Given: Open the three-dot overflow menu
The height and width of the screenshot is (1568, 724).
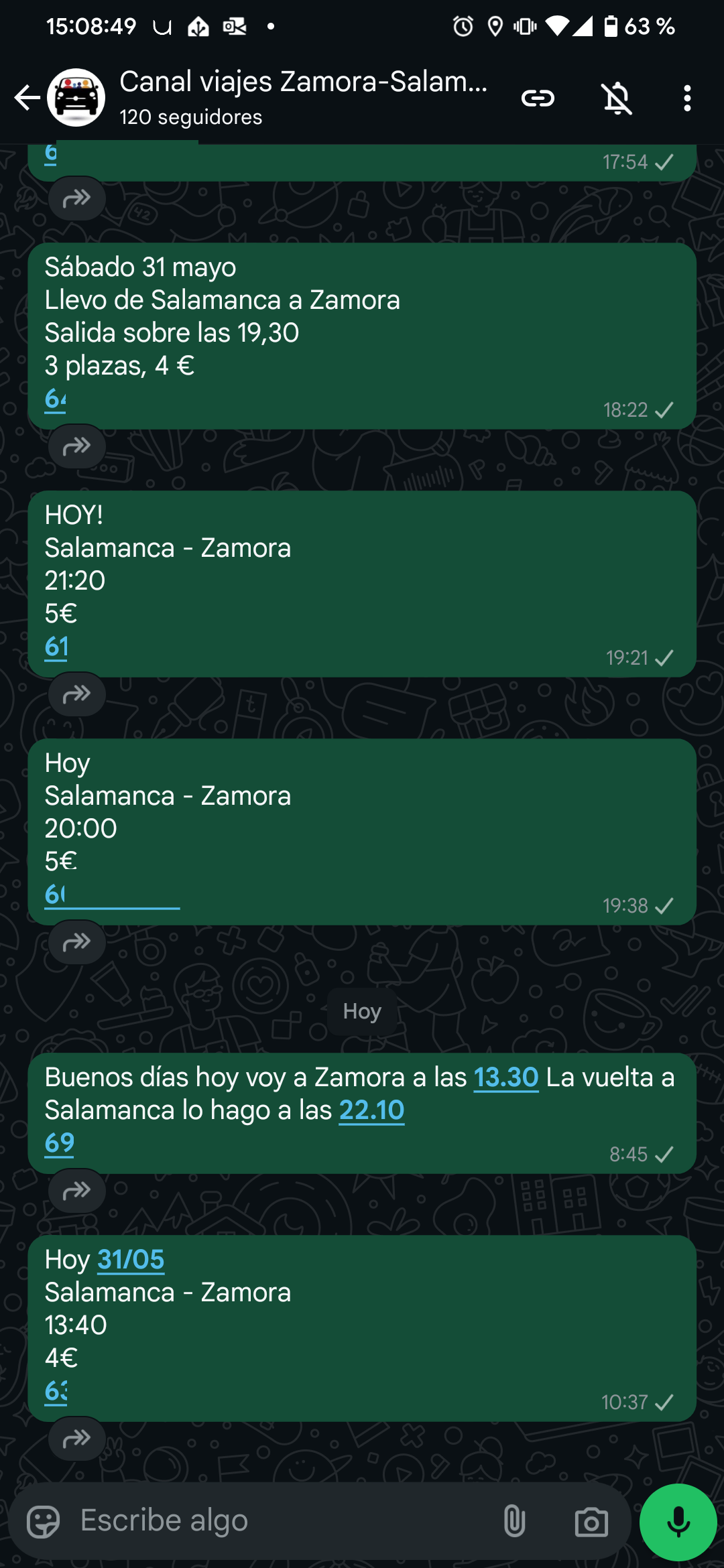Looking at the screenshot, I should 687,98.
